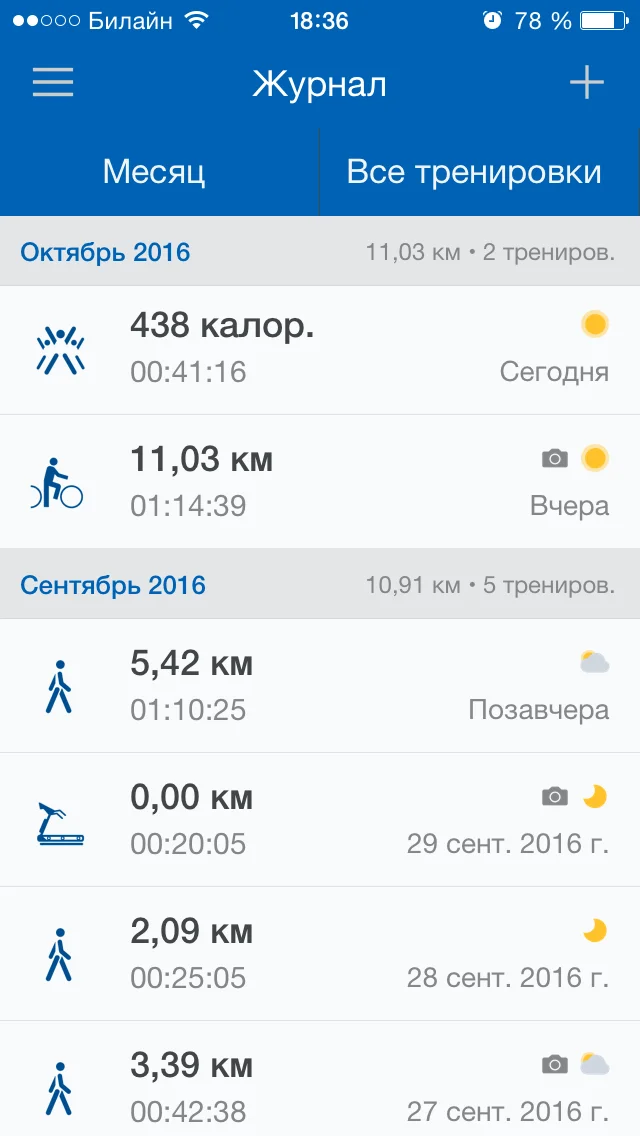The width and height of the screenshot is (640, 1136).
Task: Open the 0,00 км treadmill workout
Action: (x=320, y=820)
